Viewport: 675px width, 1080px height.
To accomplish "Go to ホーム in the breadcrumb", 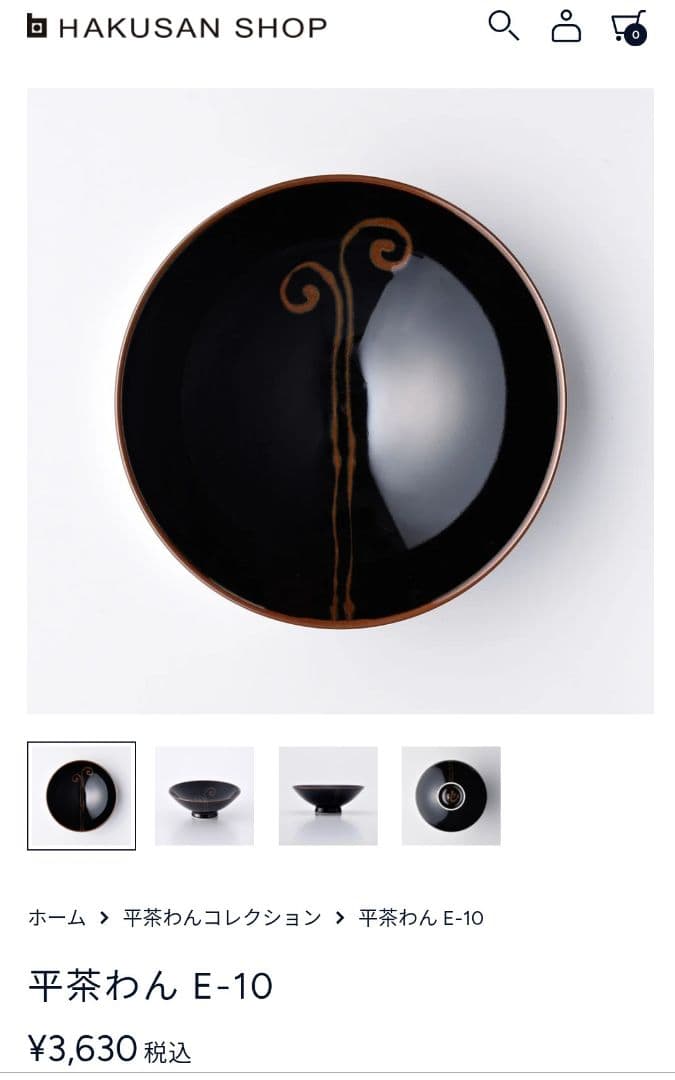I will click(57, 917).
